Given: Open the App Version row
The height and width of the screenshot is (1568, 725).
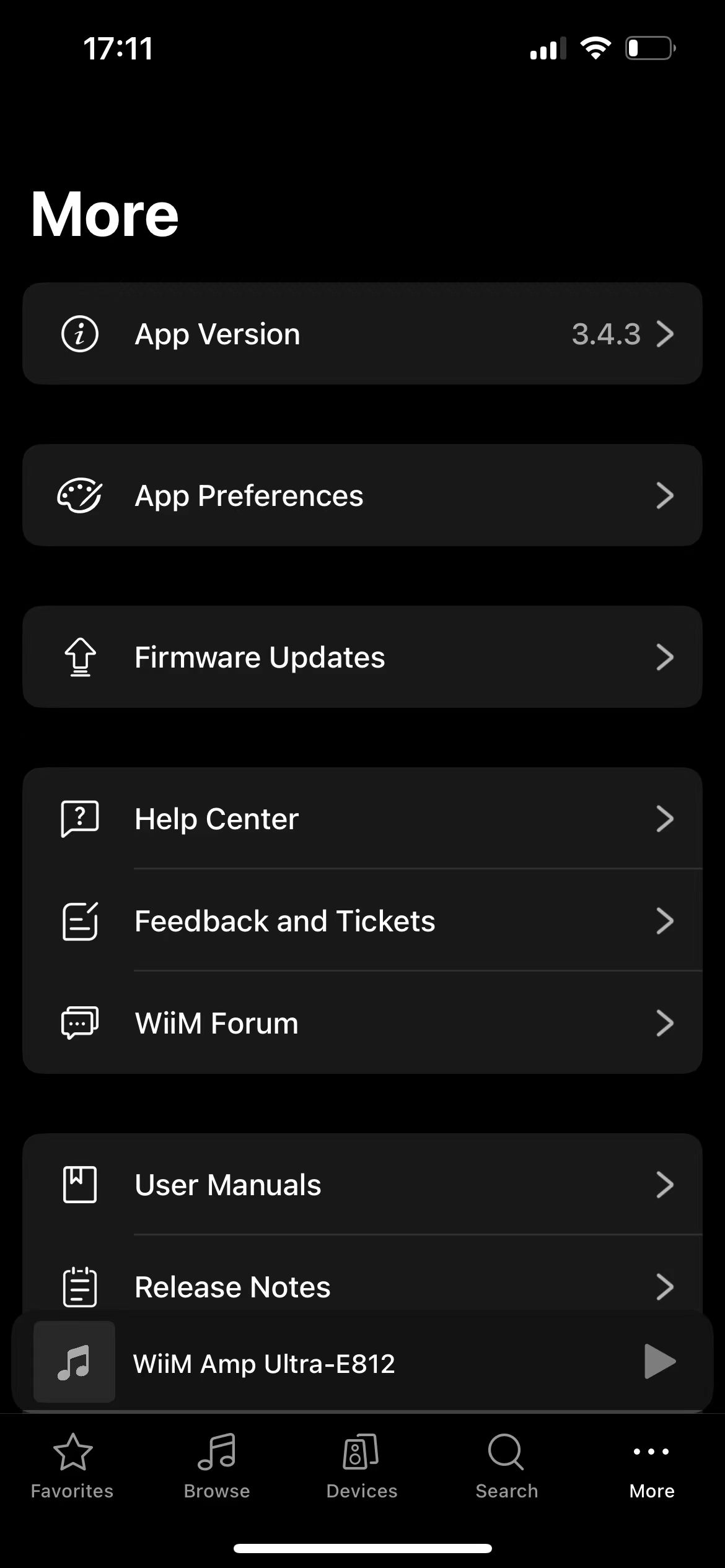Looking at the screenshot, I should (362, 334).
